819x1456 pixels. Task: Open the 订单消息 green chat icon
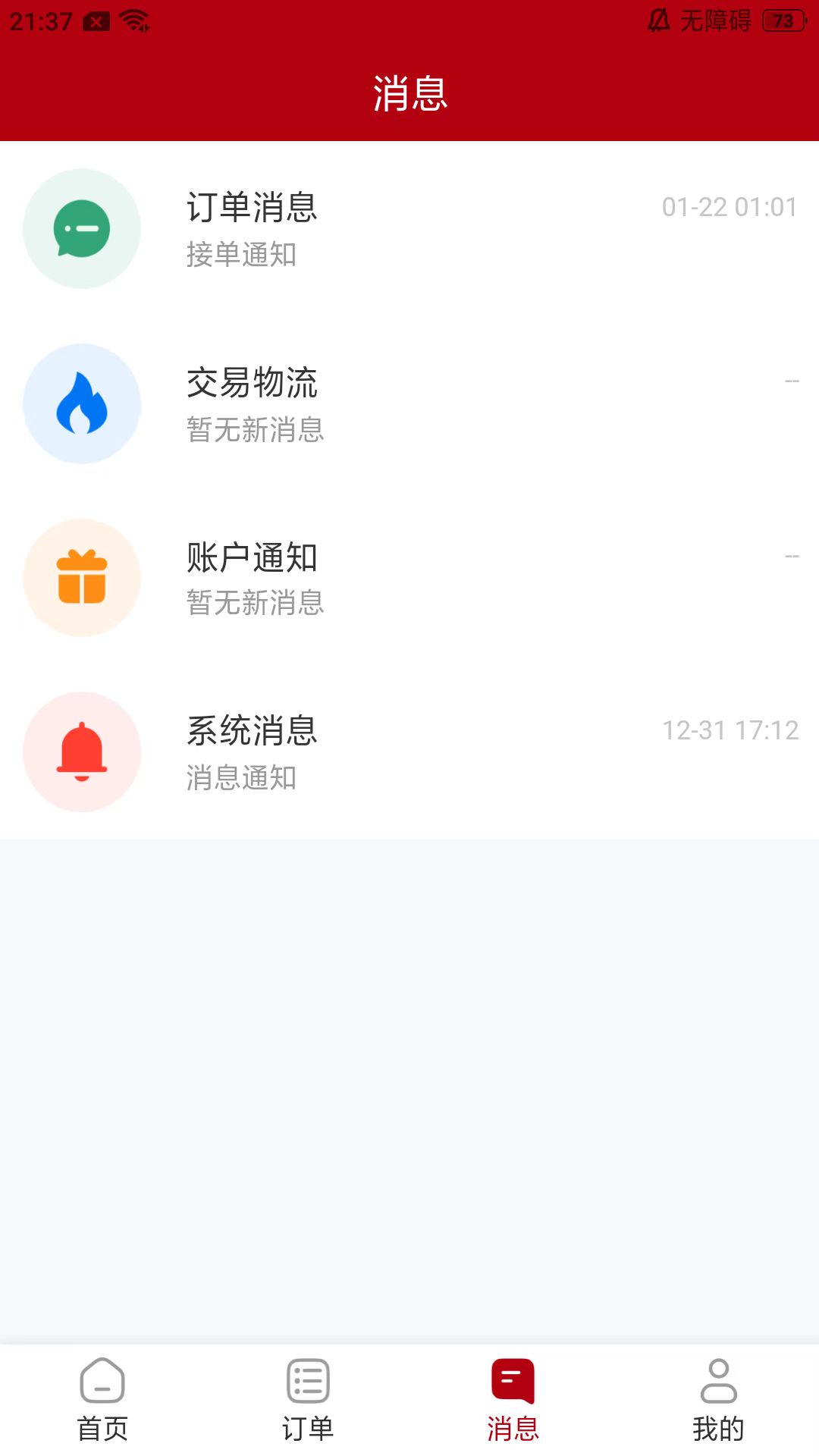(81, 230)
